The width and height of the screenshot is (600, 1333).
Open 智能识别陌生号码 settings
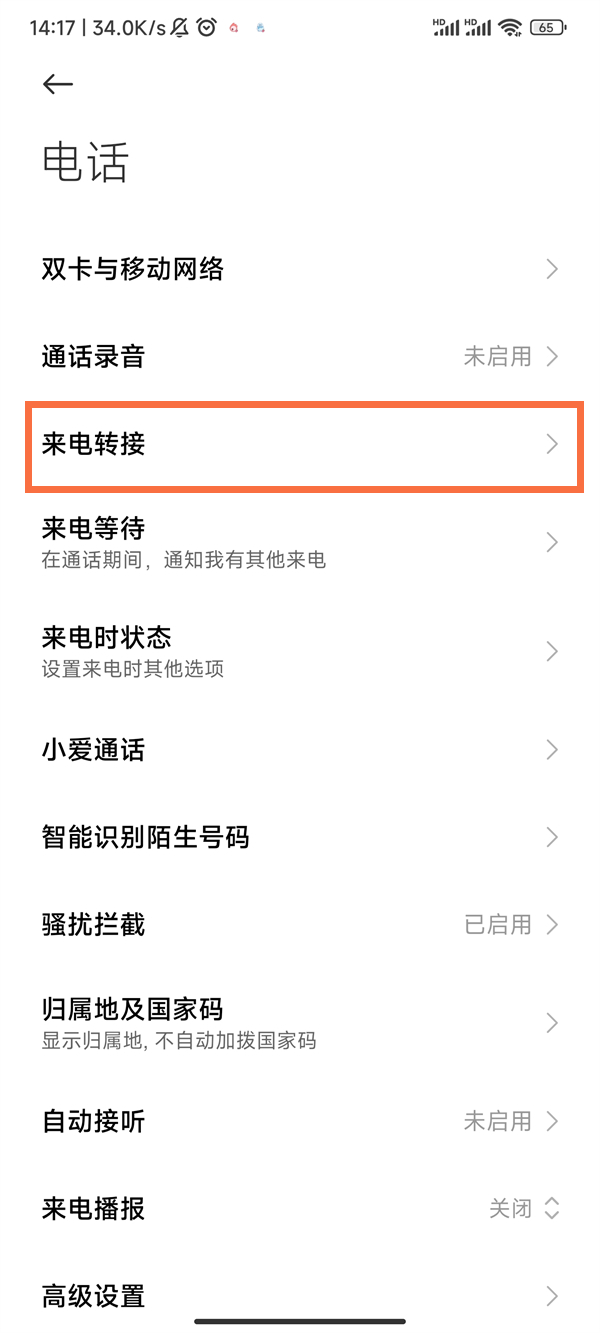[300, 838]
